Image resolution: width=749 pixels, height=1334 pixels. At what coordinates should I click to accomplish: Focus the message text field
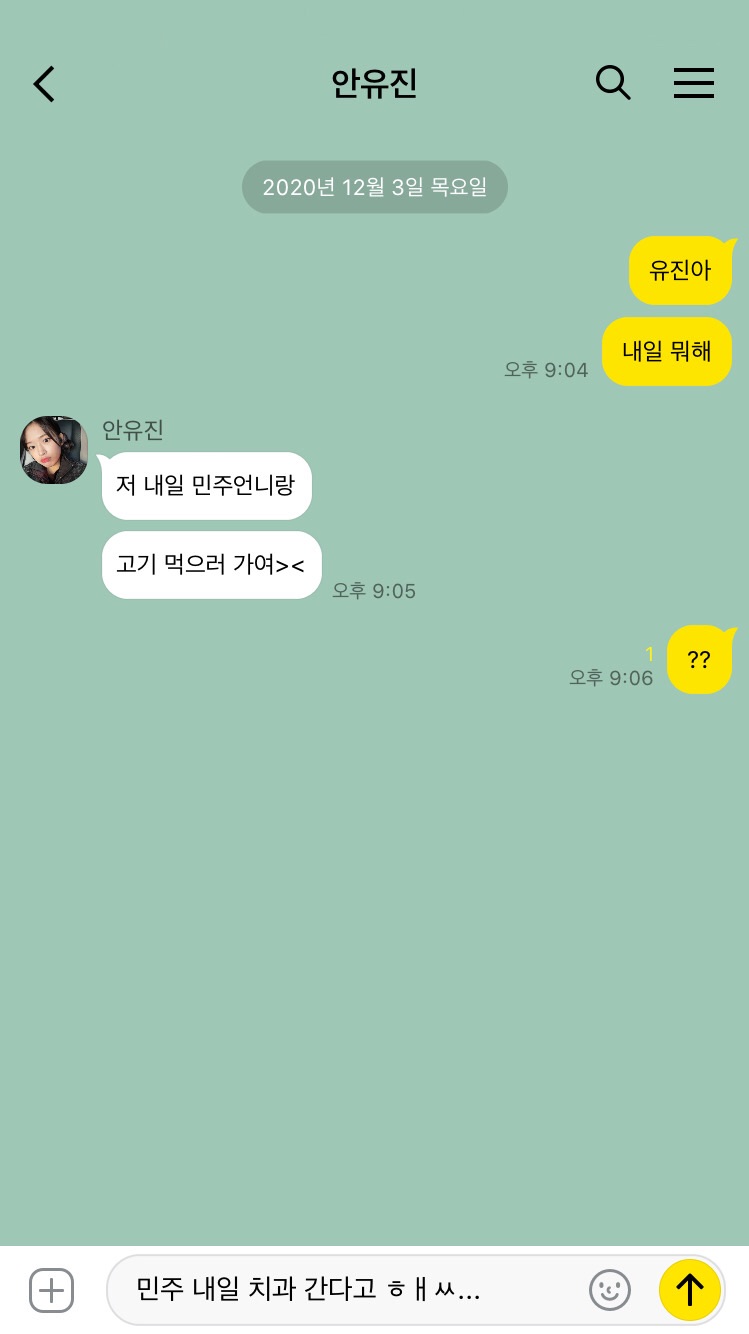(x=350, y=1290)
